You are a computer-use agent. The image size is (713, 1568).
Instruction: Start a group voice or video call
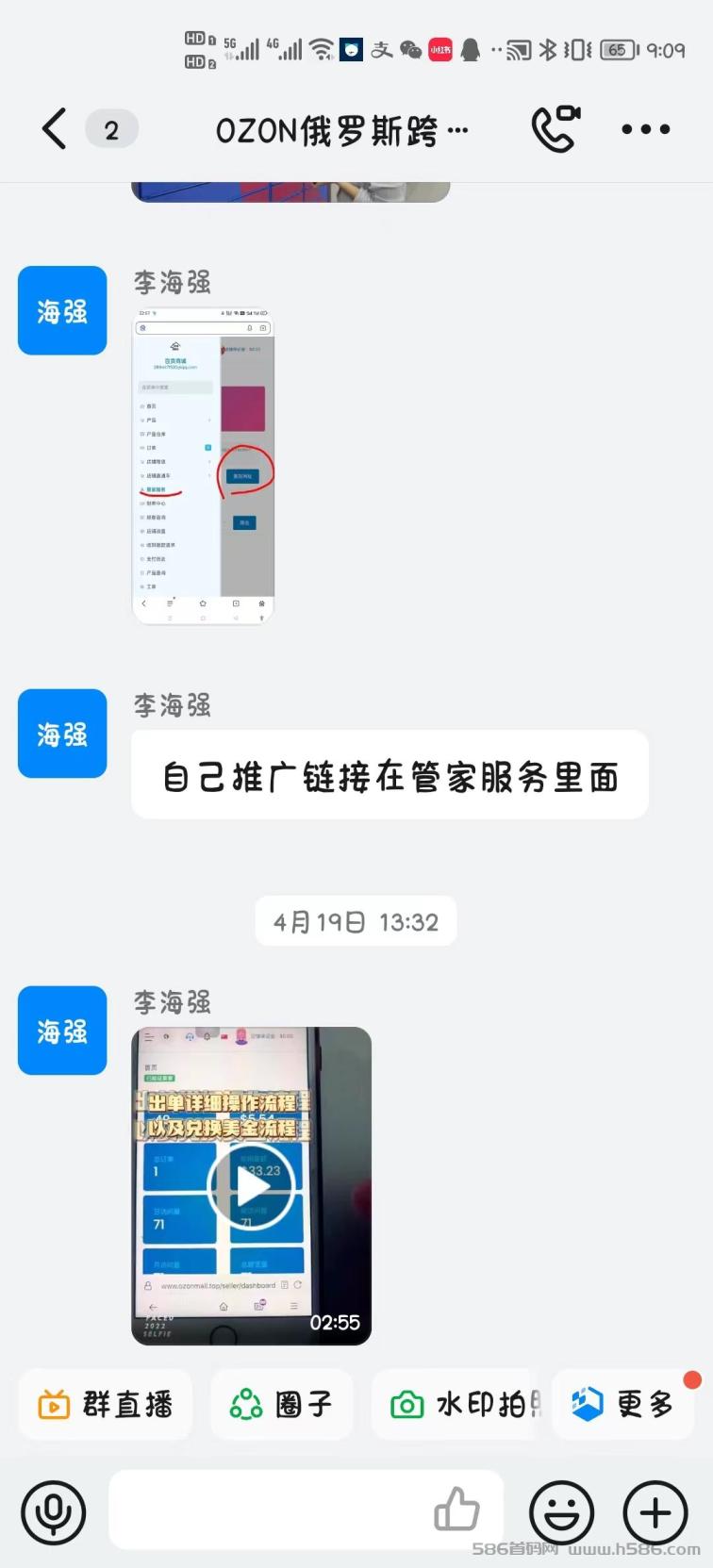pos(555,129)
